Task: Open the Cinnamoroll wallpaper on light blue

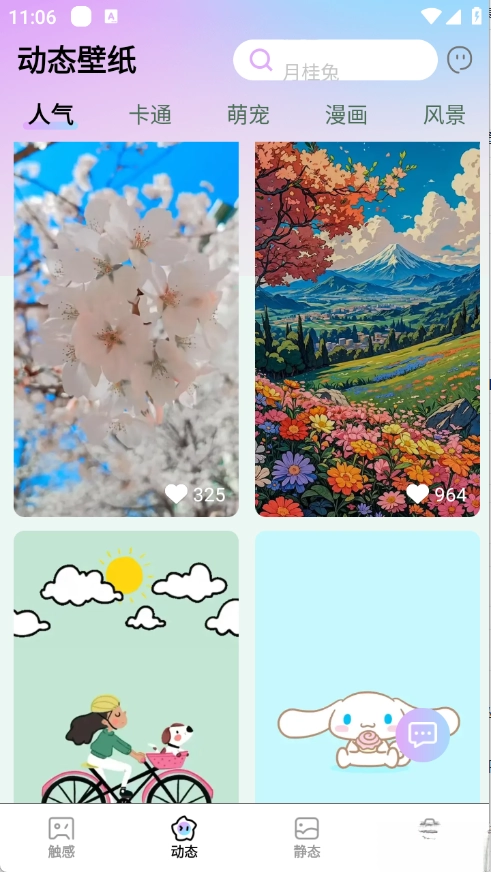Action: pos(368,667)
